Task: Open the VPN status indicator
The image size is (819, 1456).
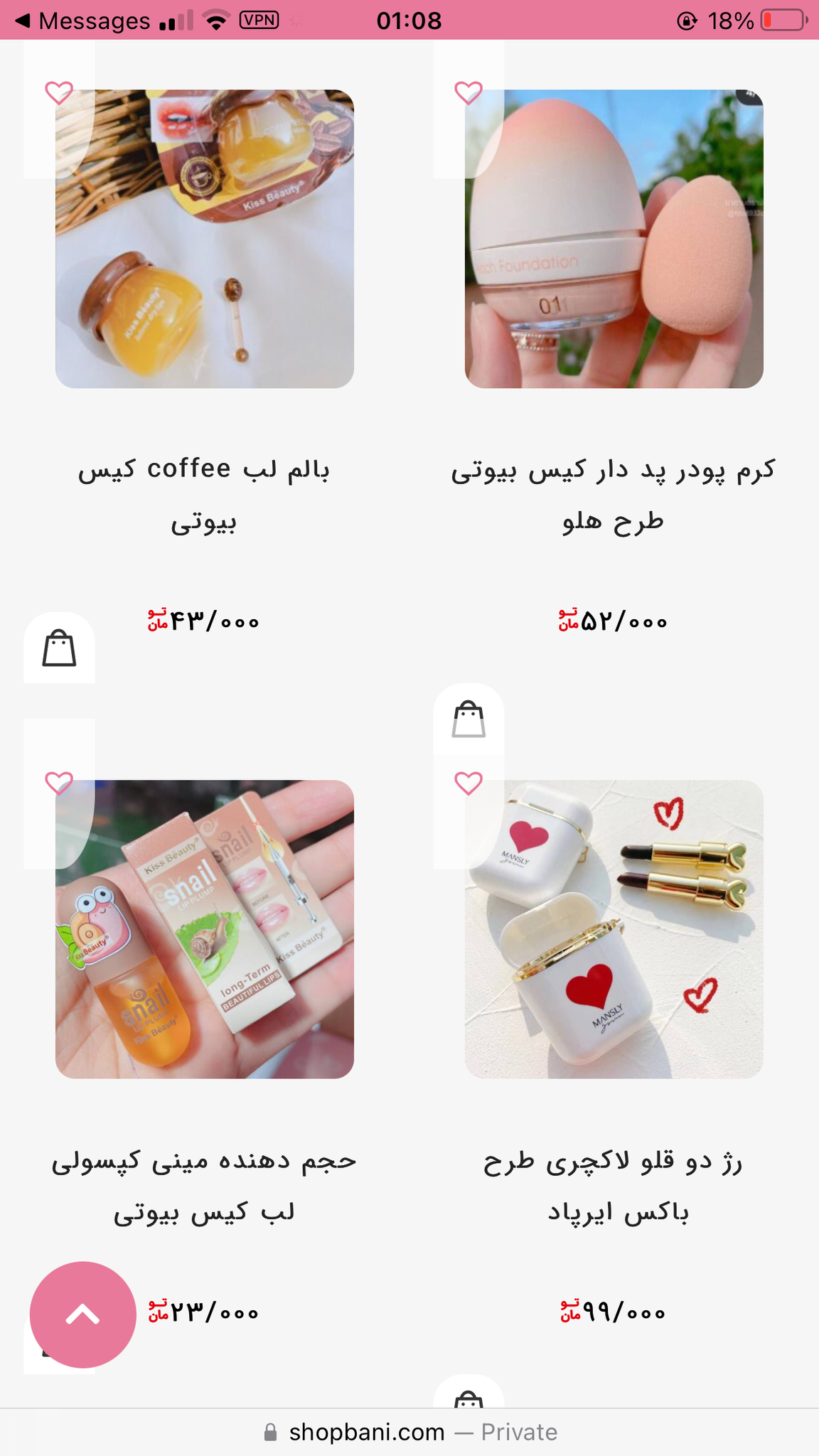Action: 260,19
